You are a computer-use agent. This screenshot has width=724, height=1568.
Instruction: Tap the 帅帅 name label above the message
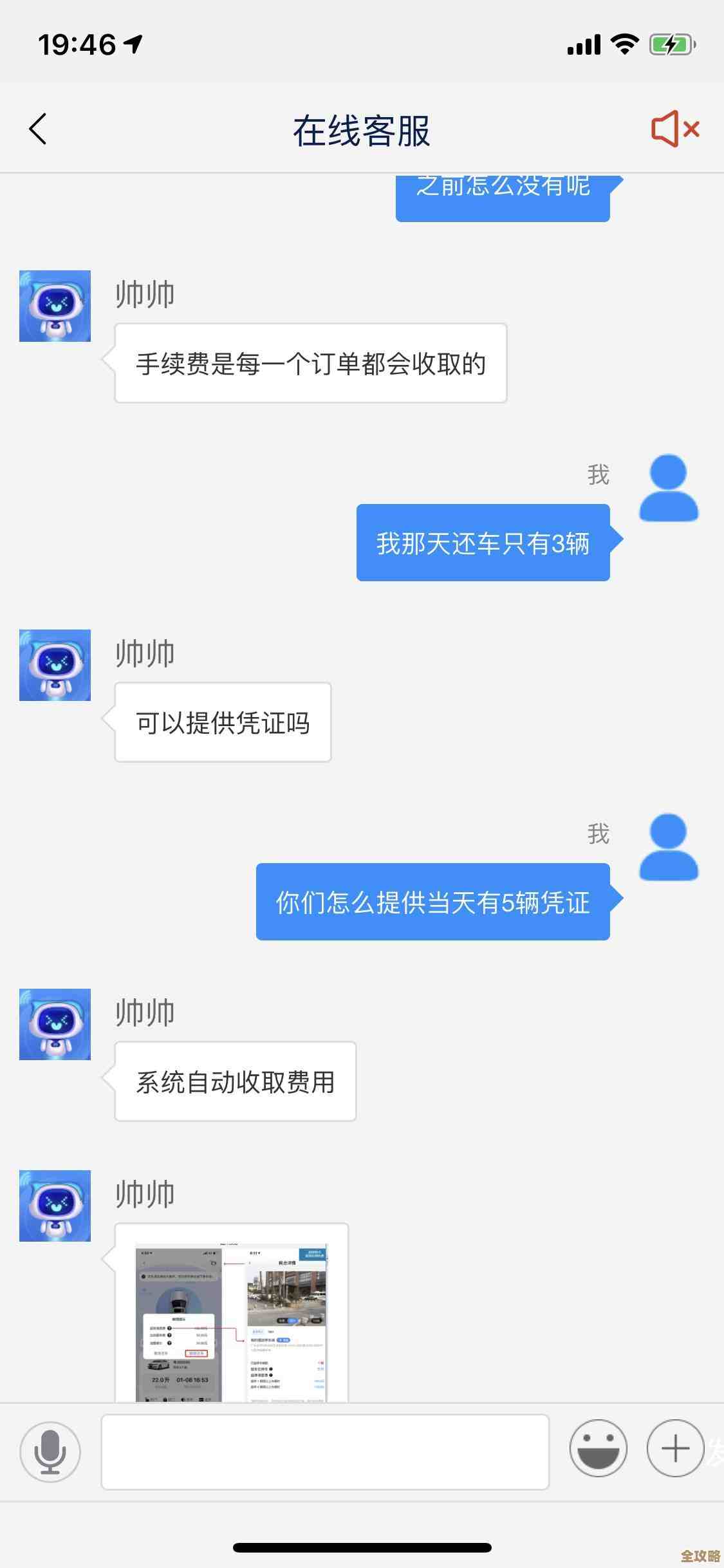pyautogui.click(x=143, y=295)
